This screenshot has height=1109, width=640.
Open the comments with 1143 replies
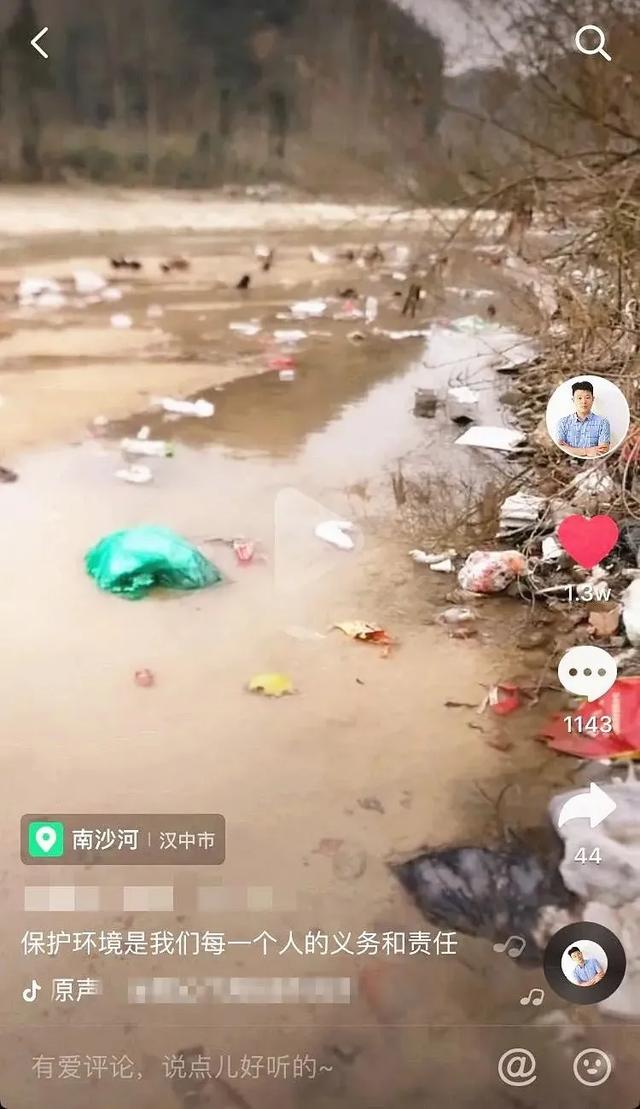click(x=587, y=673)
